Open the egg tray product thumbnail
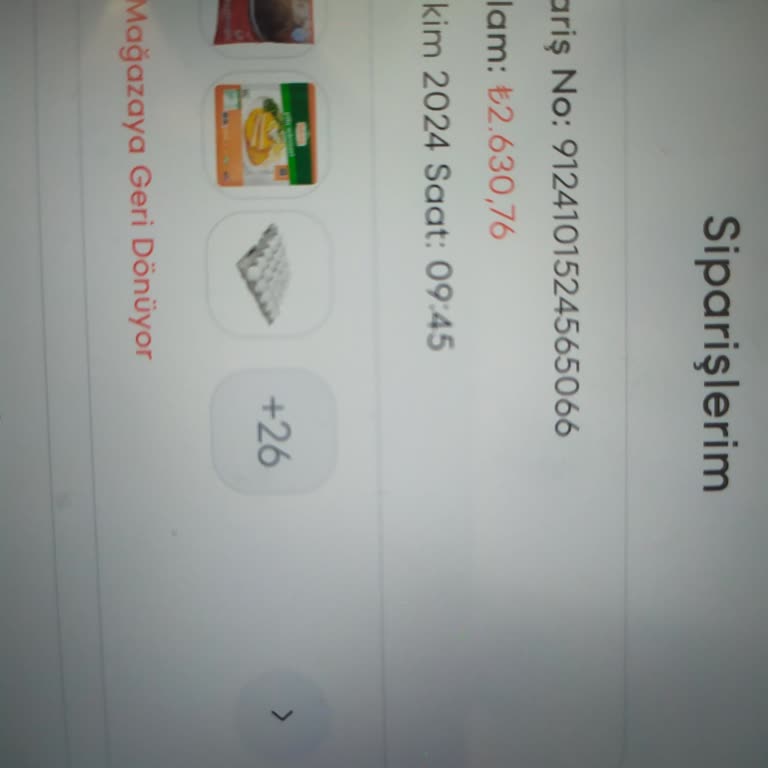 click(267, 274)
